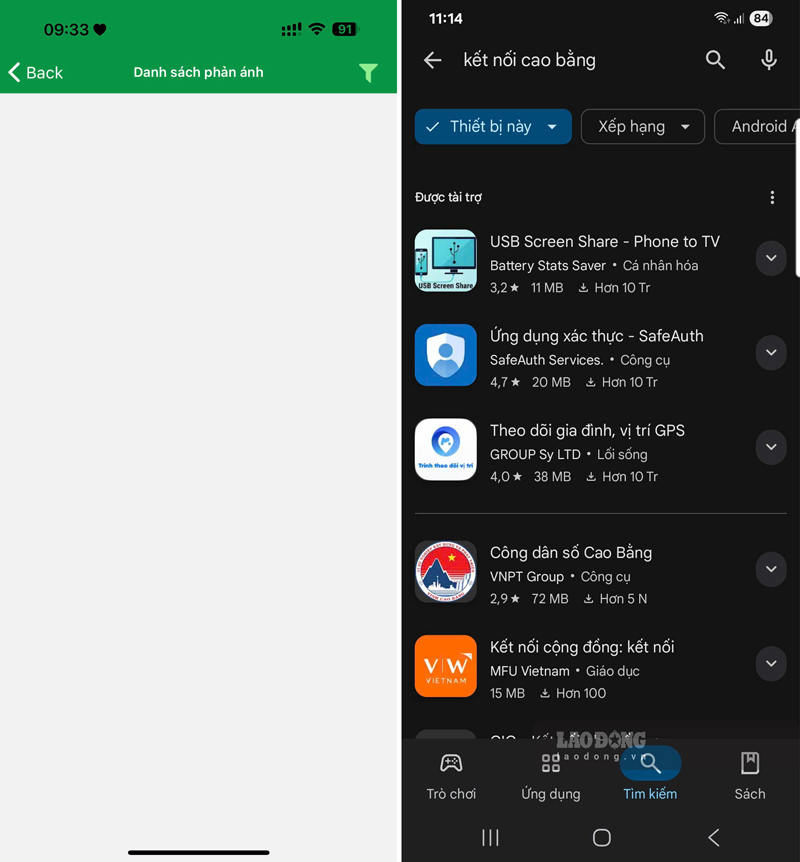800x862 pixels.
Task: Tap the magnifier icon beside the query
Action: (715, 60)
